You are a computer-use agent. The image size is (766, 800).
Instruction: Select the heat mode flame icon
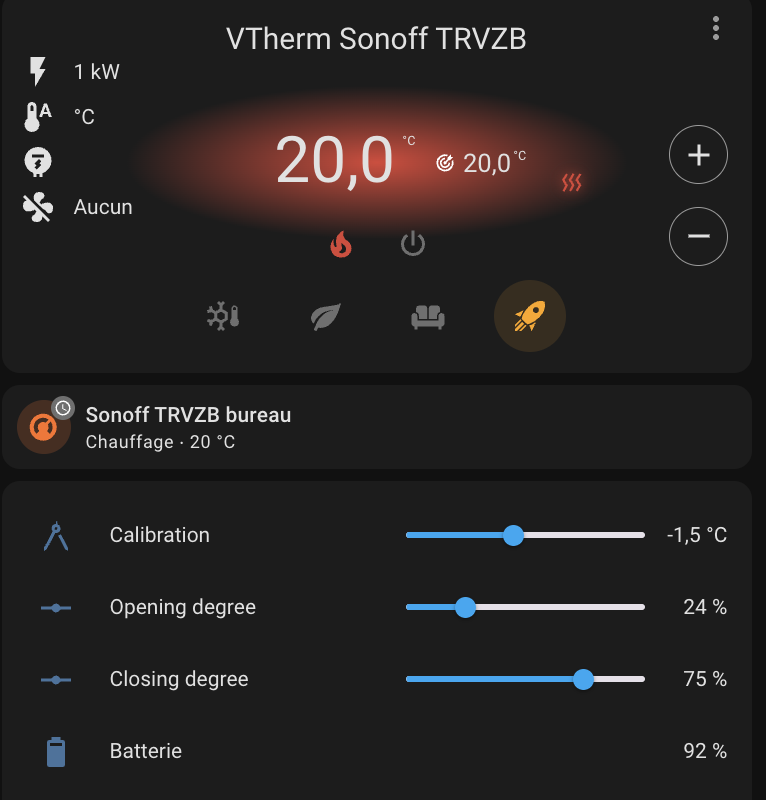pos(341,244)
